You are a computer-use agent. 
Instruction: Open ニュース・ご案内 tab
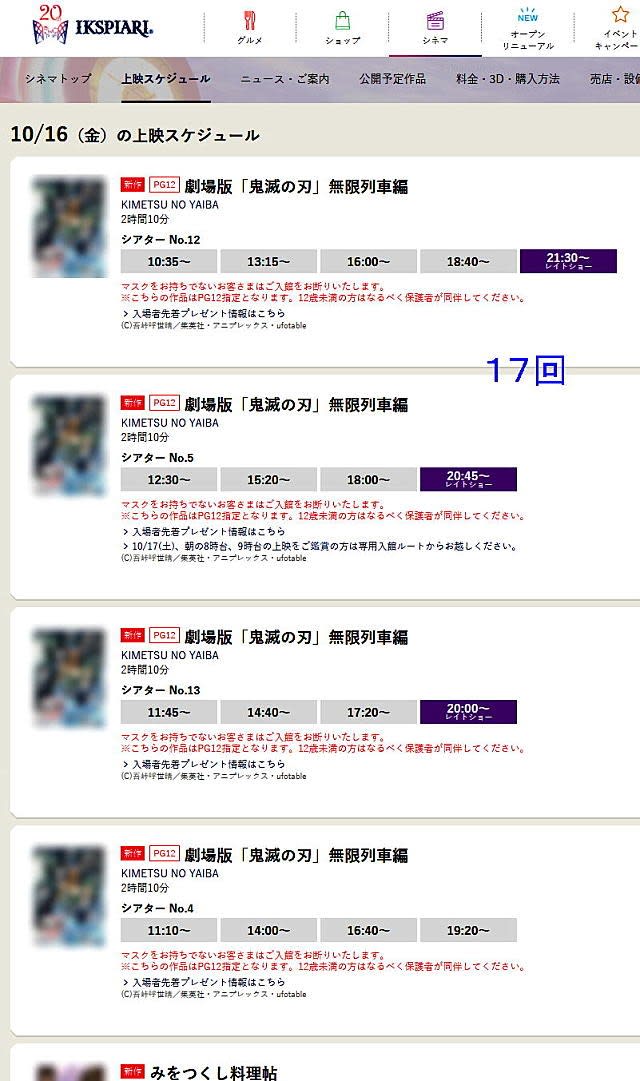tap(284, 79)
